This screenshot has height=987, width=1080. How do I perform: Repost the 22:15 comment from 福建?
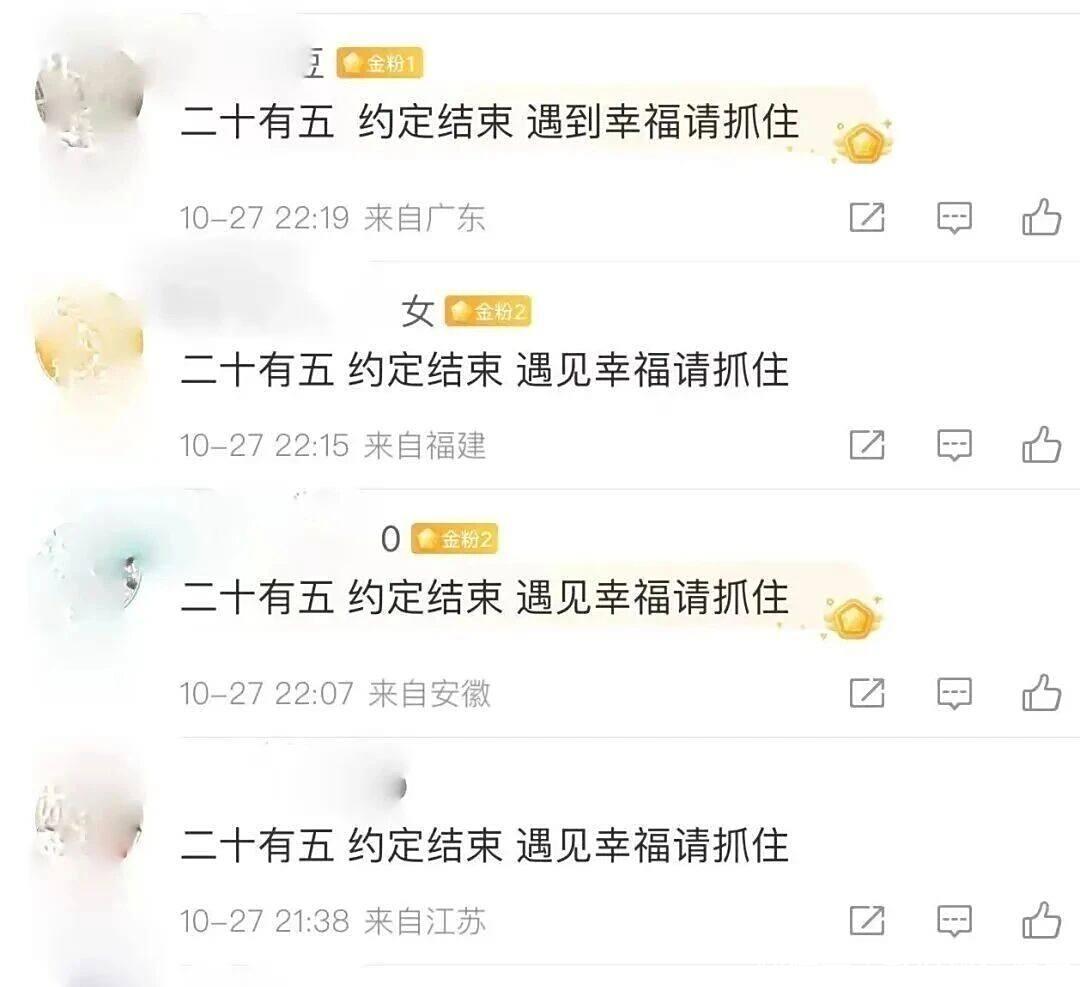[x=867, y=444]
